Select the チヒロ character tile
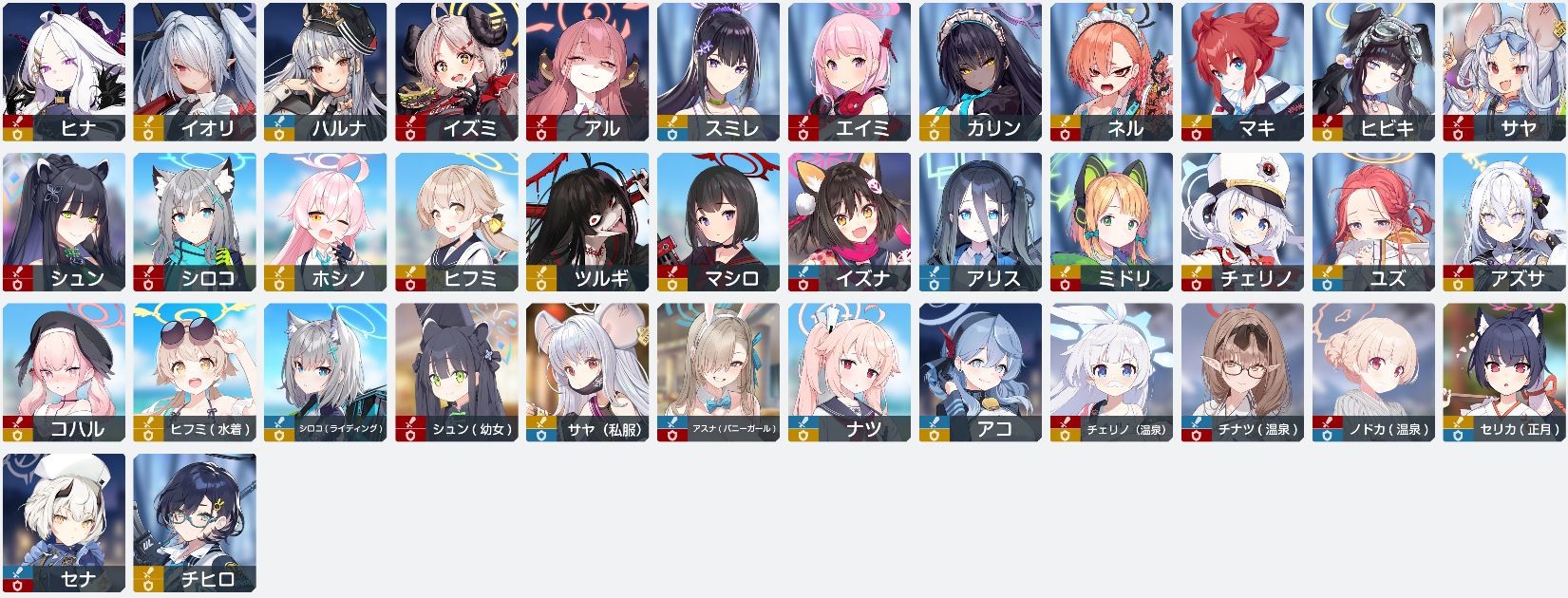The height and width of the screenshot is (598, 1568). pyautogui.click(x=195, y=522)
